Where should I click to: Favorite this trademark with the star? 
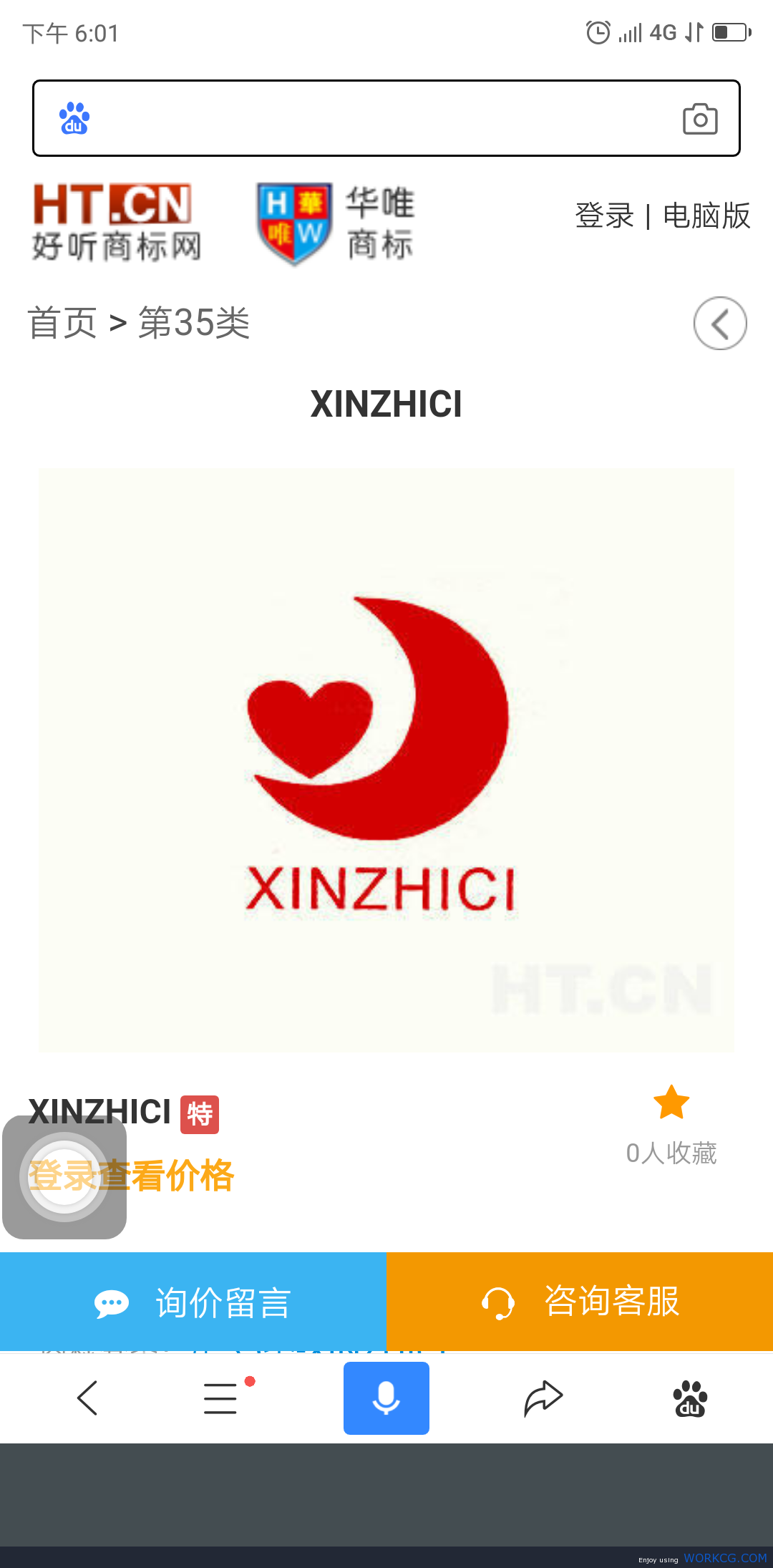671,1103
